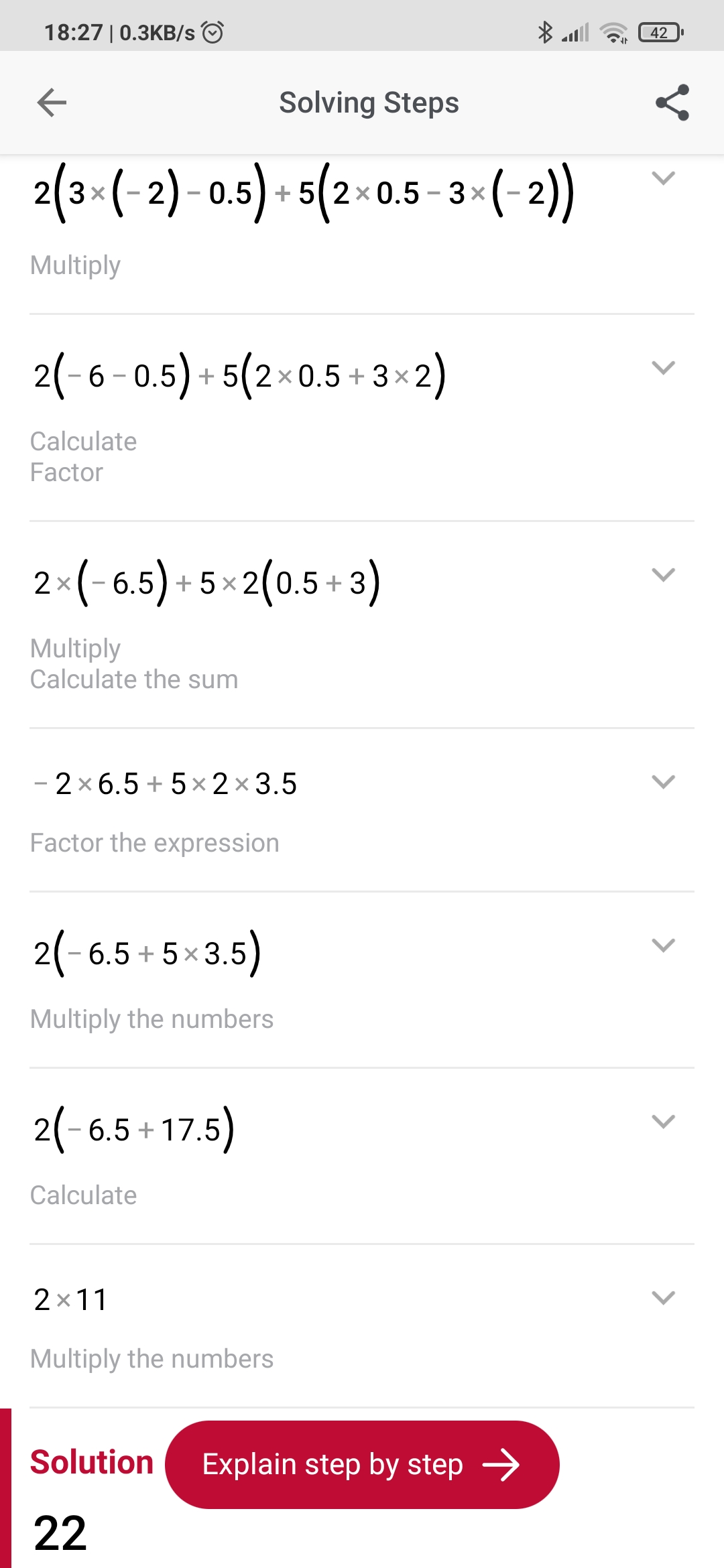Expand the first step with 3×(−2)
This screenshot has width=724, height=1568.
[662, 178]
